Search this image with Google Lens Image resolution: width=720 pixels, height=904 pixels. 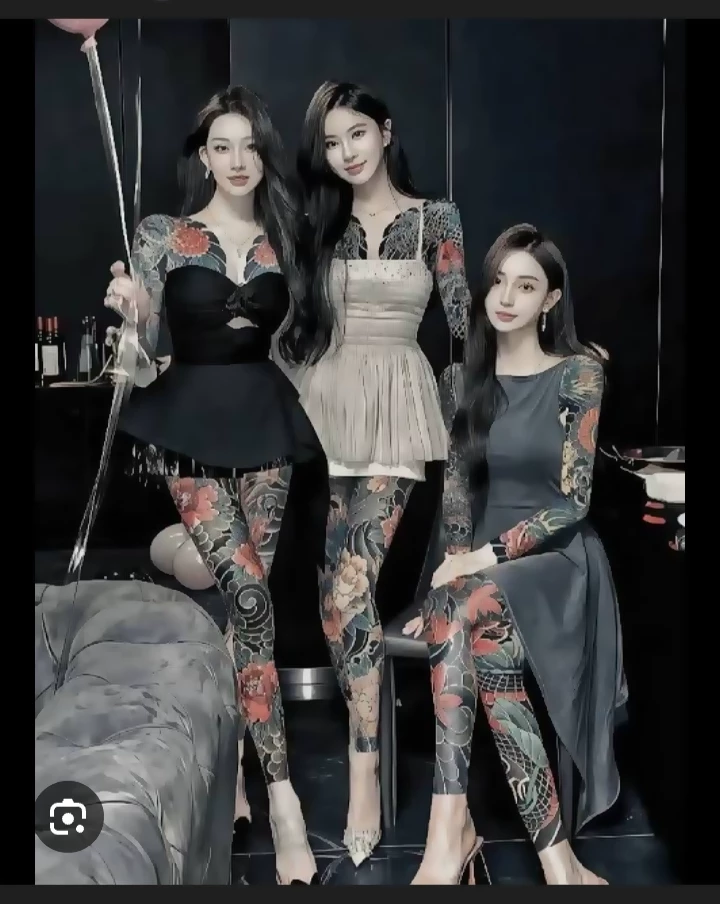pos(68,816)
